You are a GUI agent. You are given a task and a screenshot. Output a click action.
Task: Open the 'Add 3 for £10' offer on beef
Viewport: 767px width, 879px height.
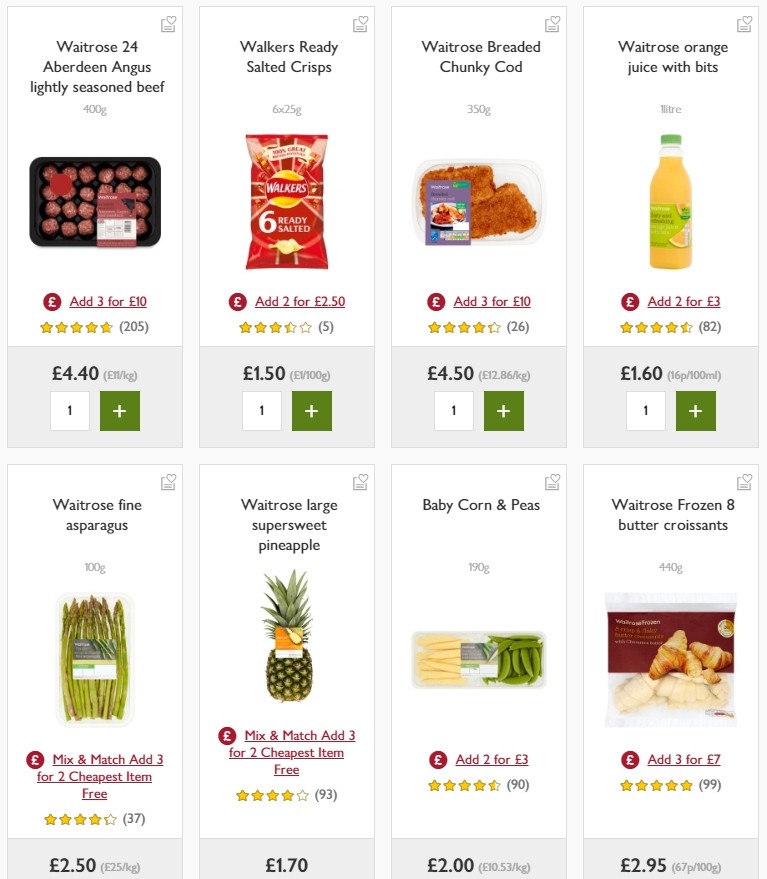(x=108, y=301)
